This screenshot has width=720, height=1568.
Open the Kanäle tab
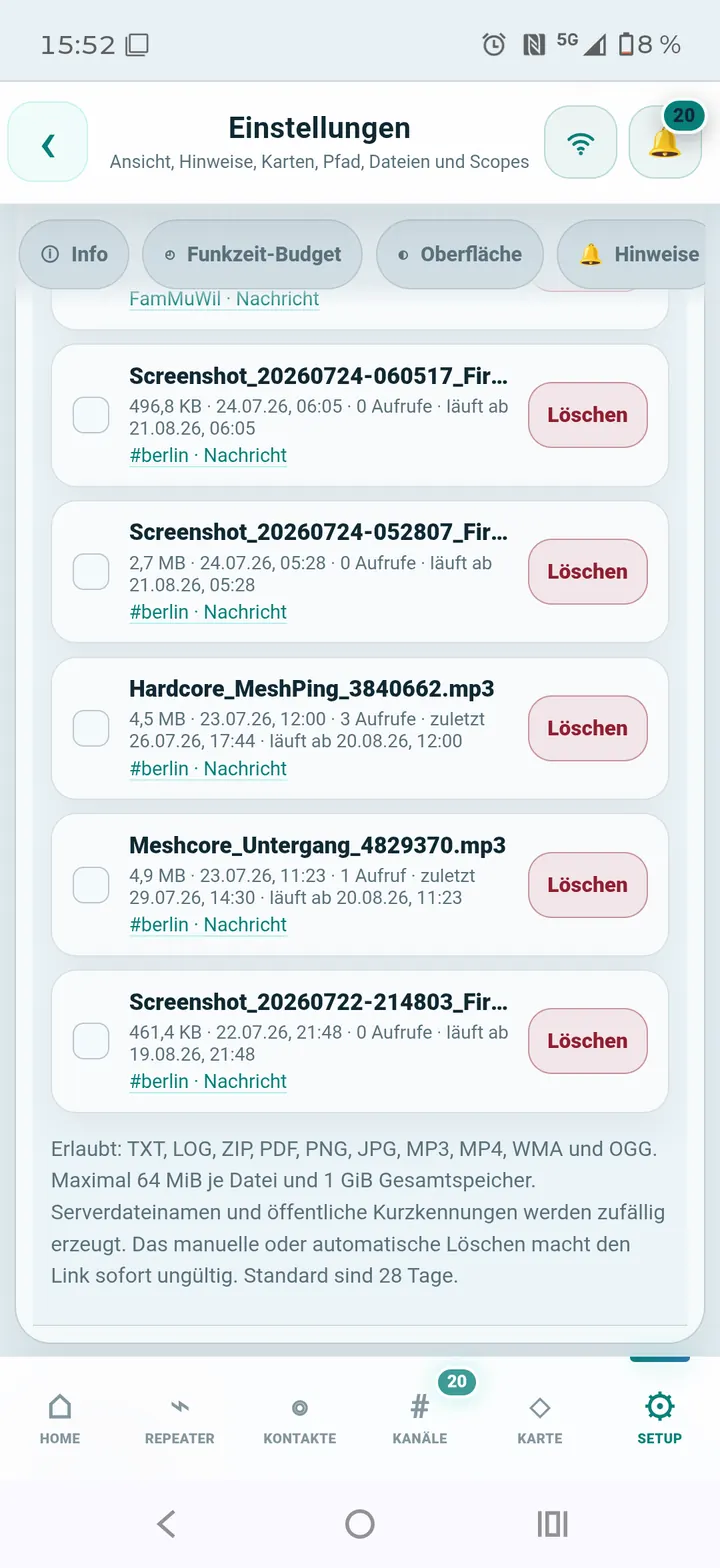[x=420, y=1420]
